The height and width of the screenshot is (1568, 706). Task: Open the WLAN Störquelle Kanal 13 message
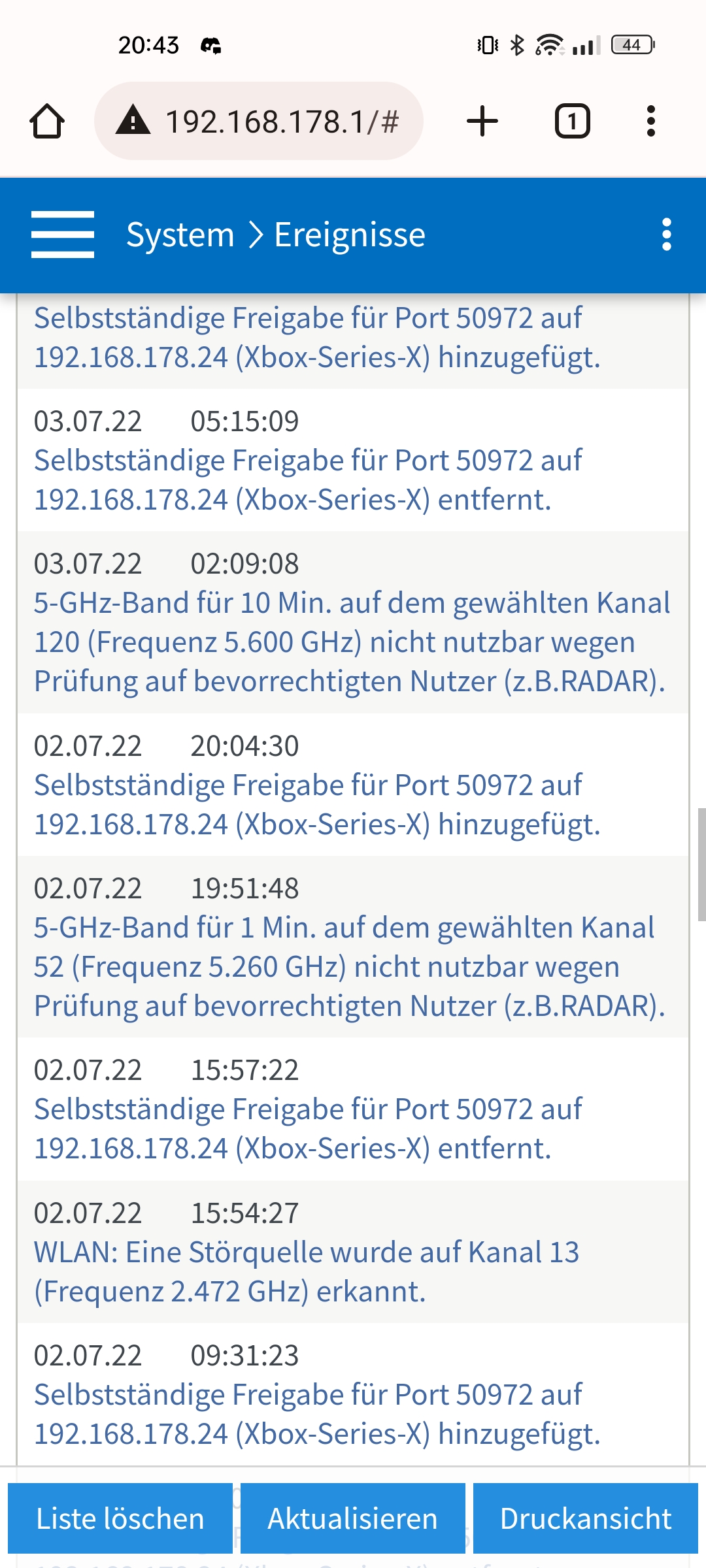pos(306,1271)
